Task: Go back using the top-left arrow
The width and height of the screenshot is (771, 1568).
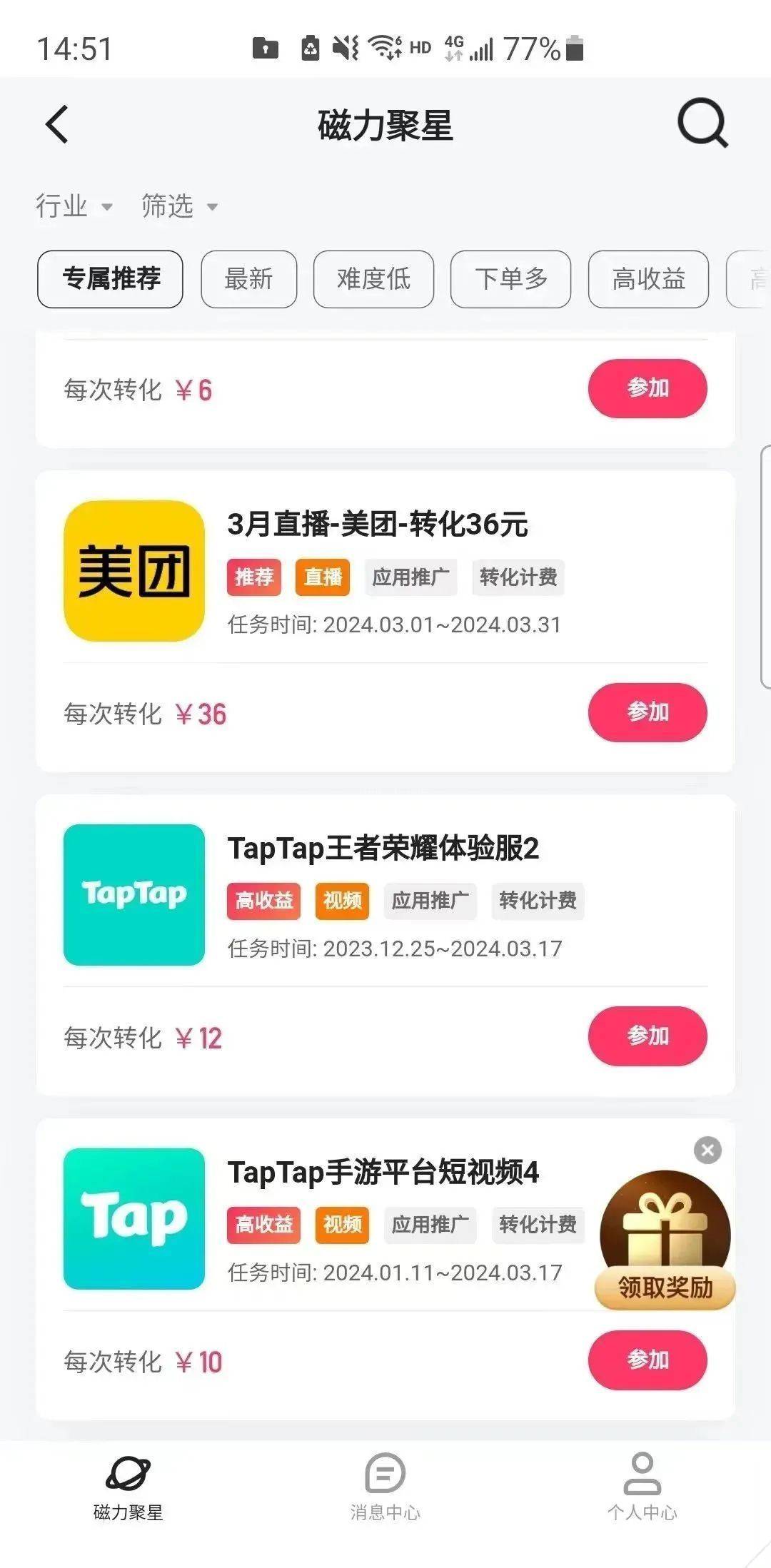Action: pyautogui.click(x=57, y=125)
